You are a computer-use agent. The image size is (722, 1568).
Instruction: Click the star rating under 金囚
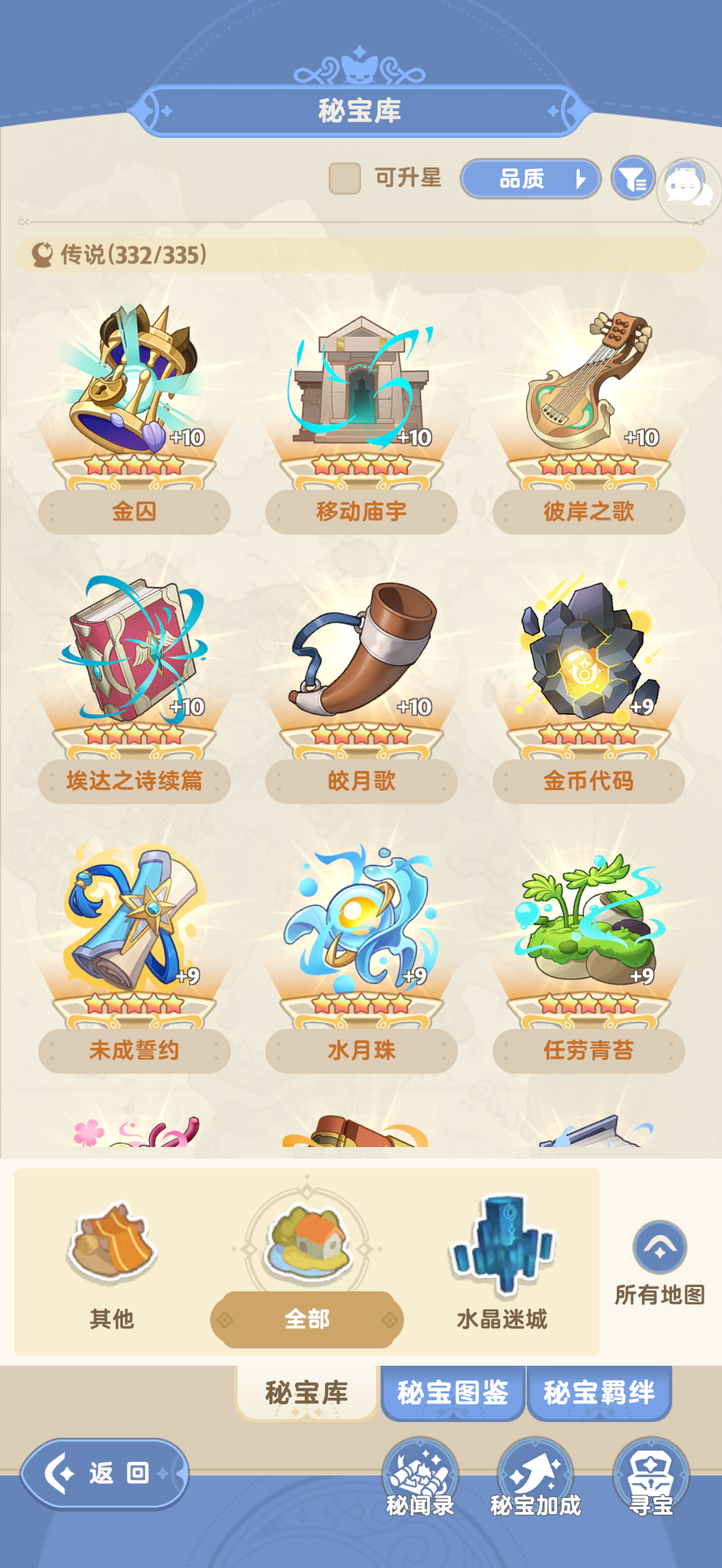coord(135,464)
